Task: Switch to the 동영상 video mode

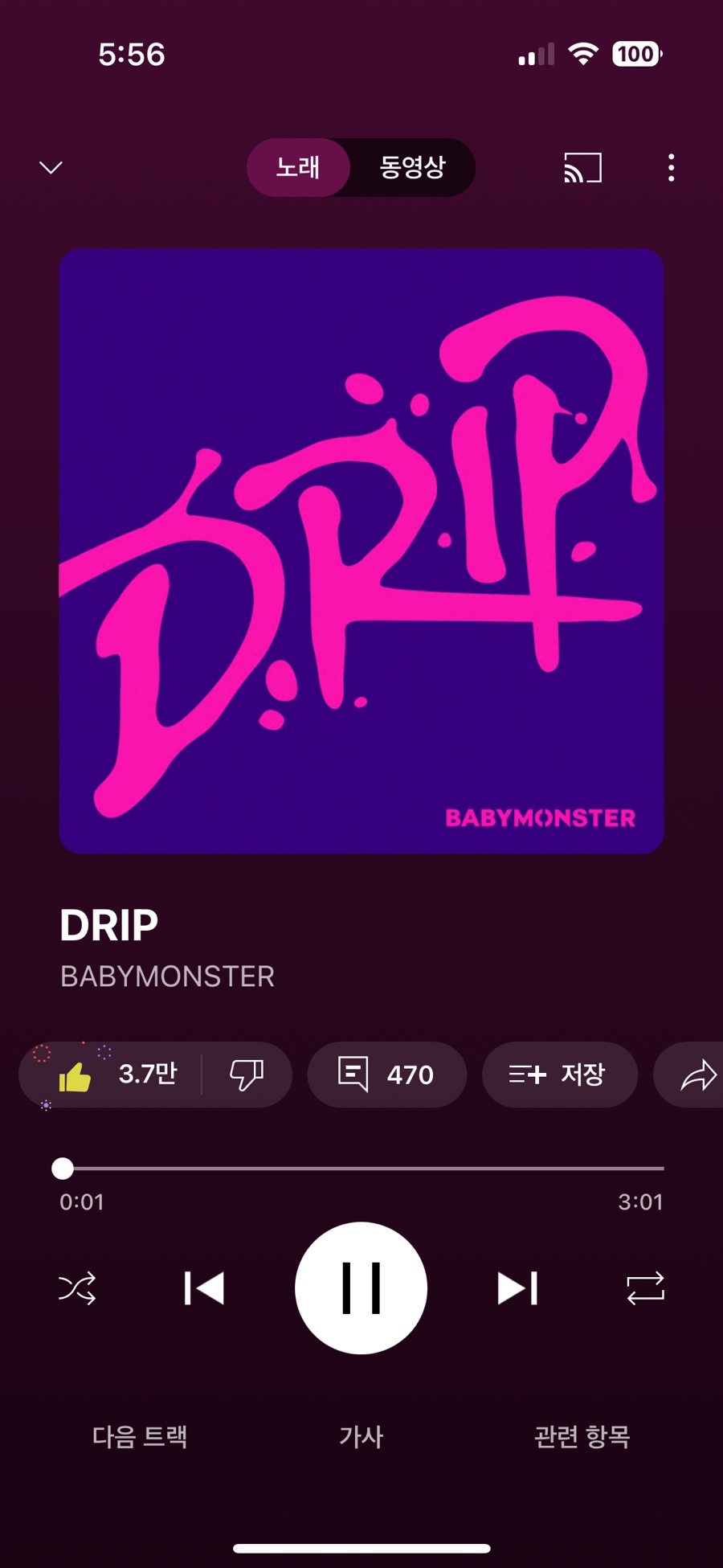Action: pos(412,167)
